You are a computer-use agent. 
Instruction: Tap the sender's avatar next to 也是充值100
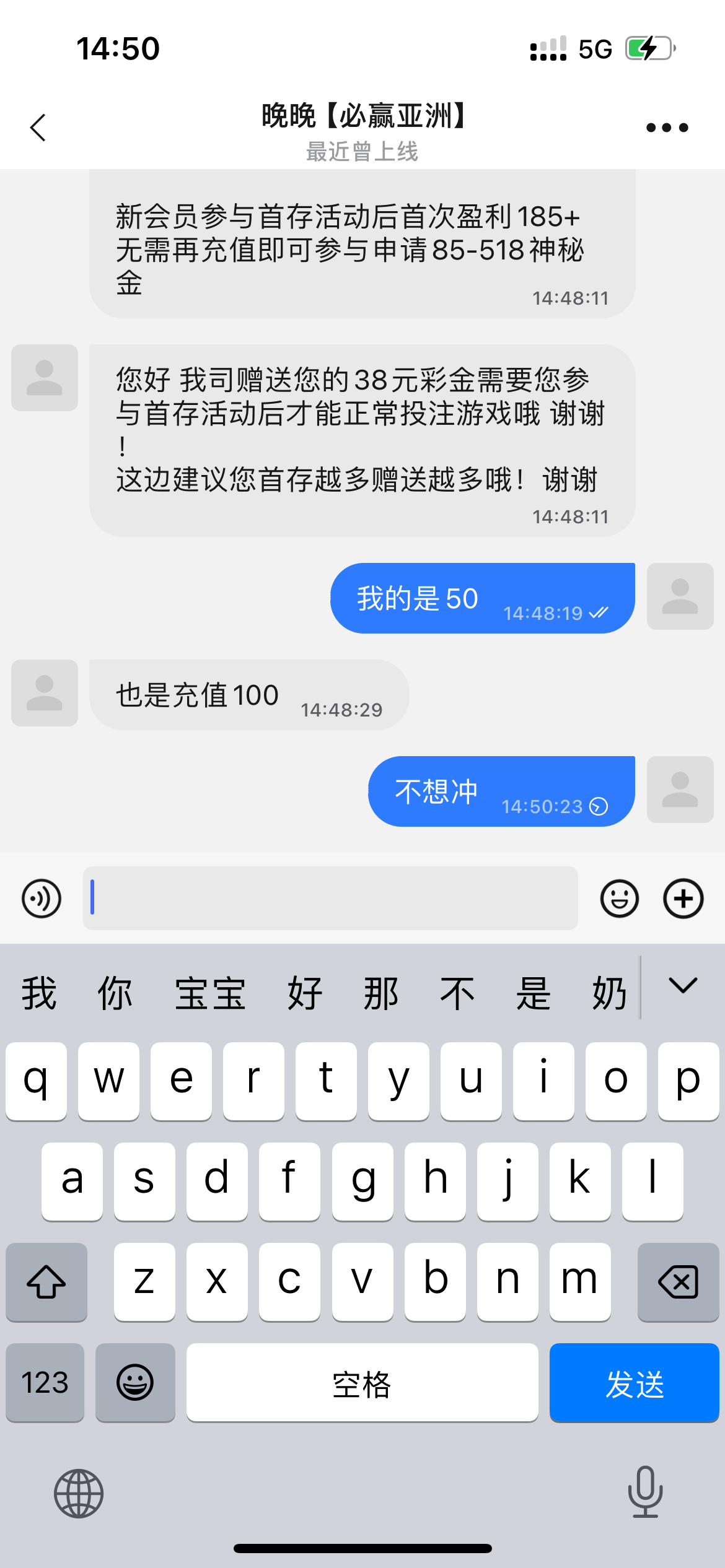tap(44, 693)
